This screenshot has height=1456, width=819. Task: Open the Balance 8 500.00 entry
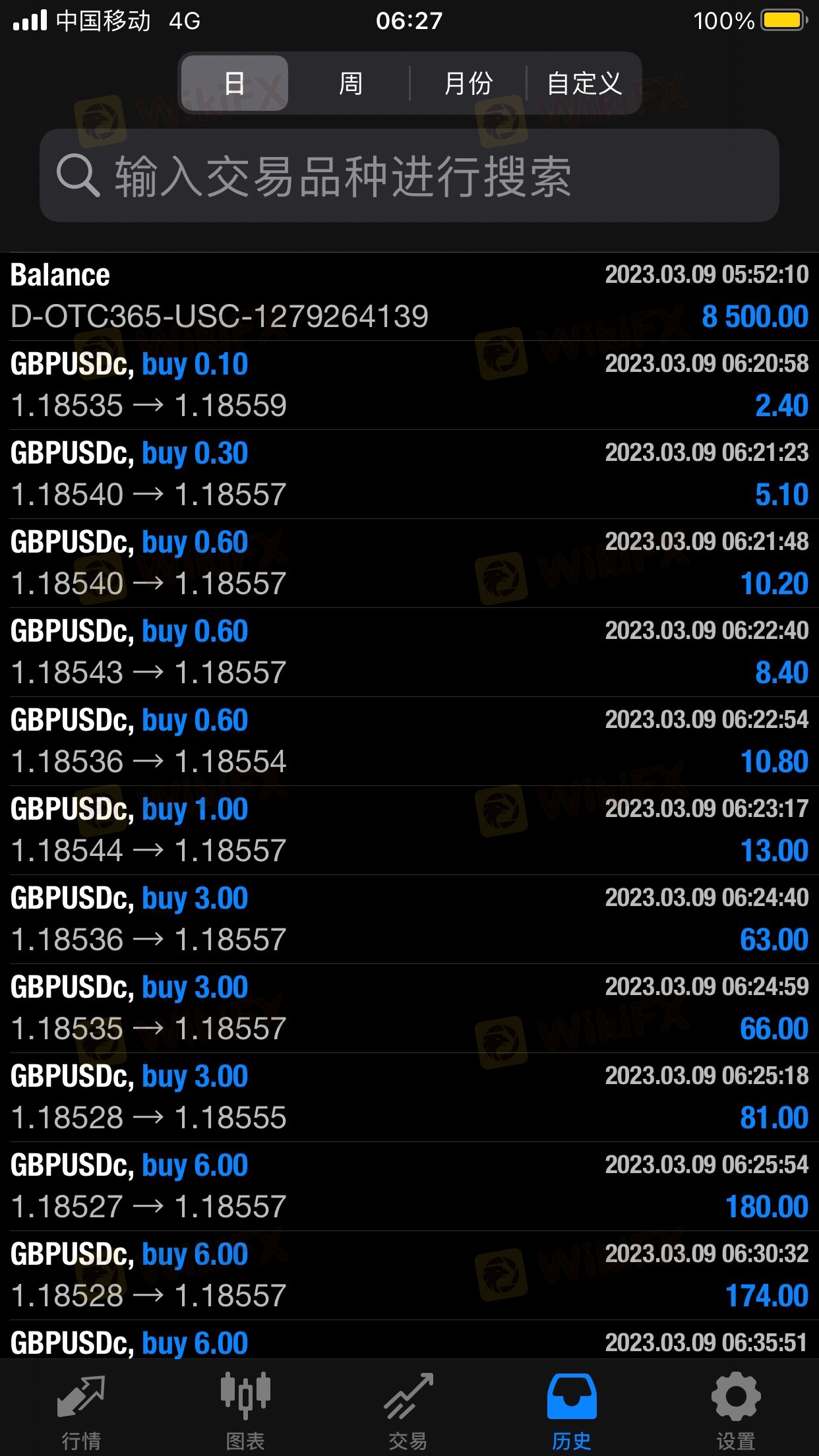coord(409,296)
